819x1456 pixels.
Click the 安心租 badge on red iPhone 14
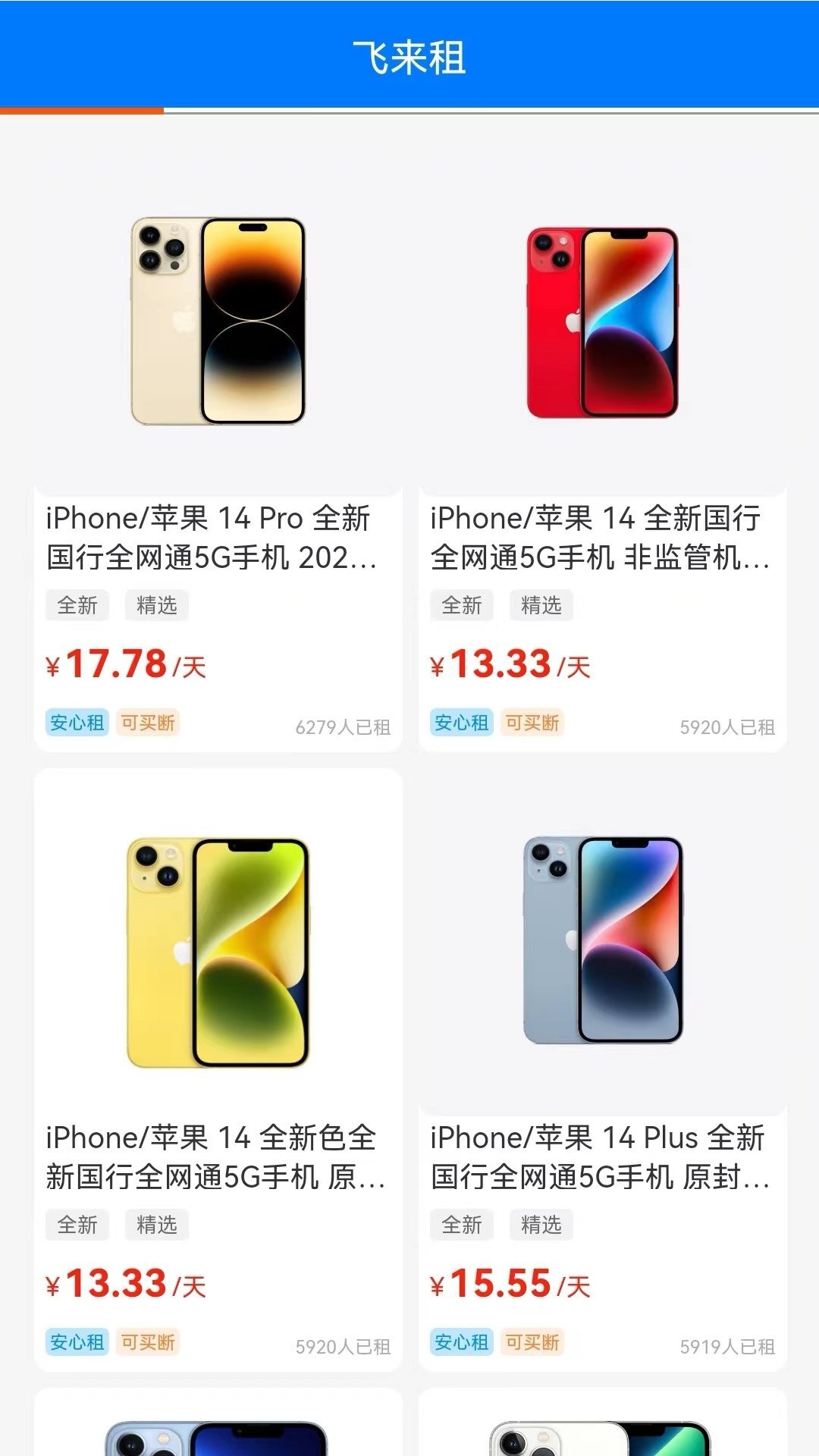460,723
